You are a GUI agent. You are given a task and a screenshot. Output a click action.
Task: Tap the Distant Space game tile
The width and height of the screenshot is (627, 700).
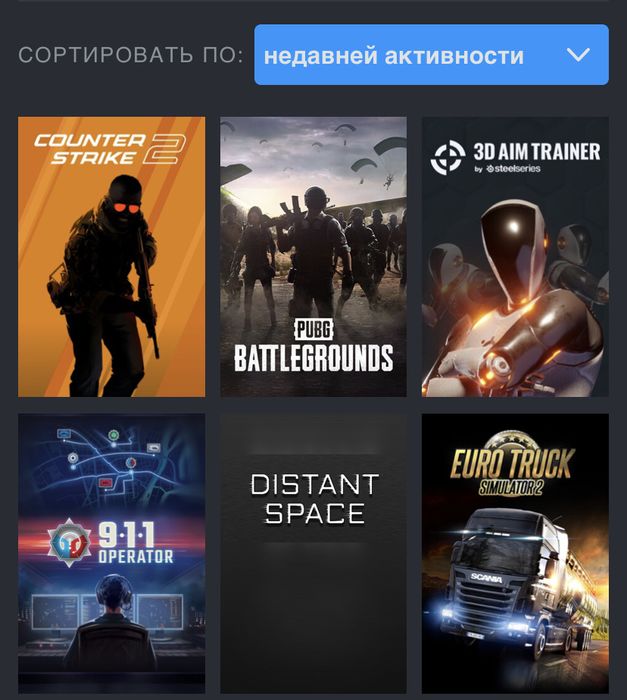click(313, 553)
